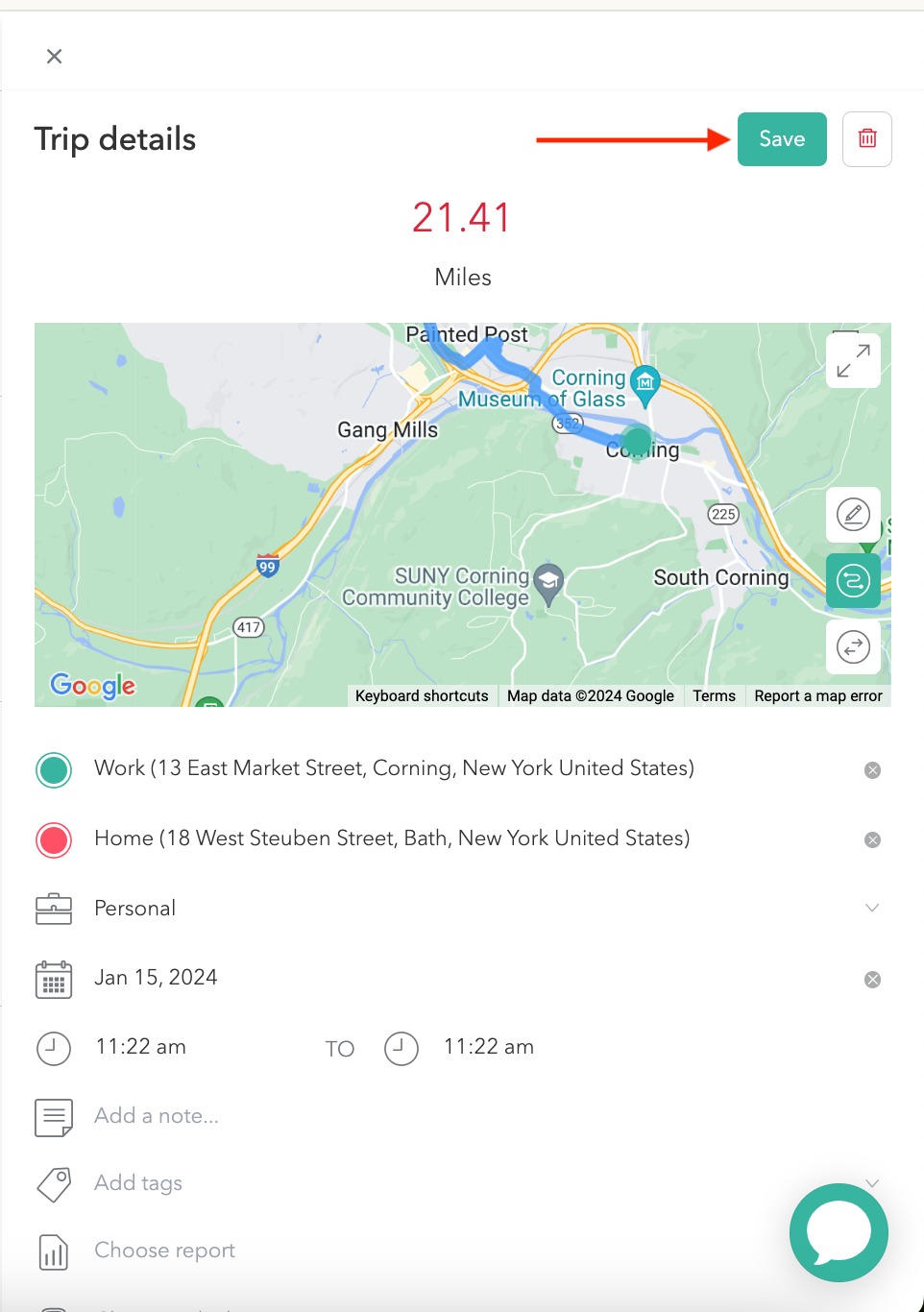Click the Add a note notepad icon
924x1312 pixels.
[x=54, y=1117]
